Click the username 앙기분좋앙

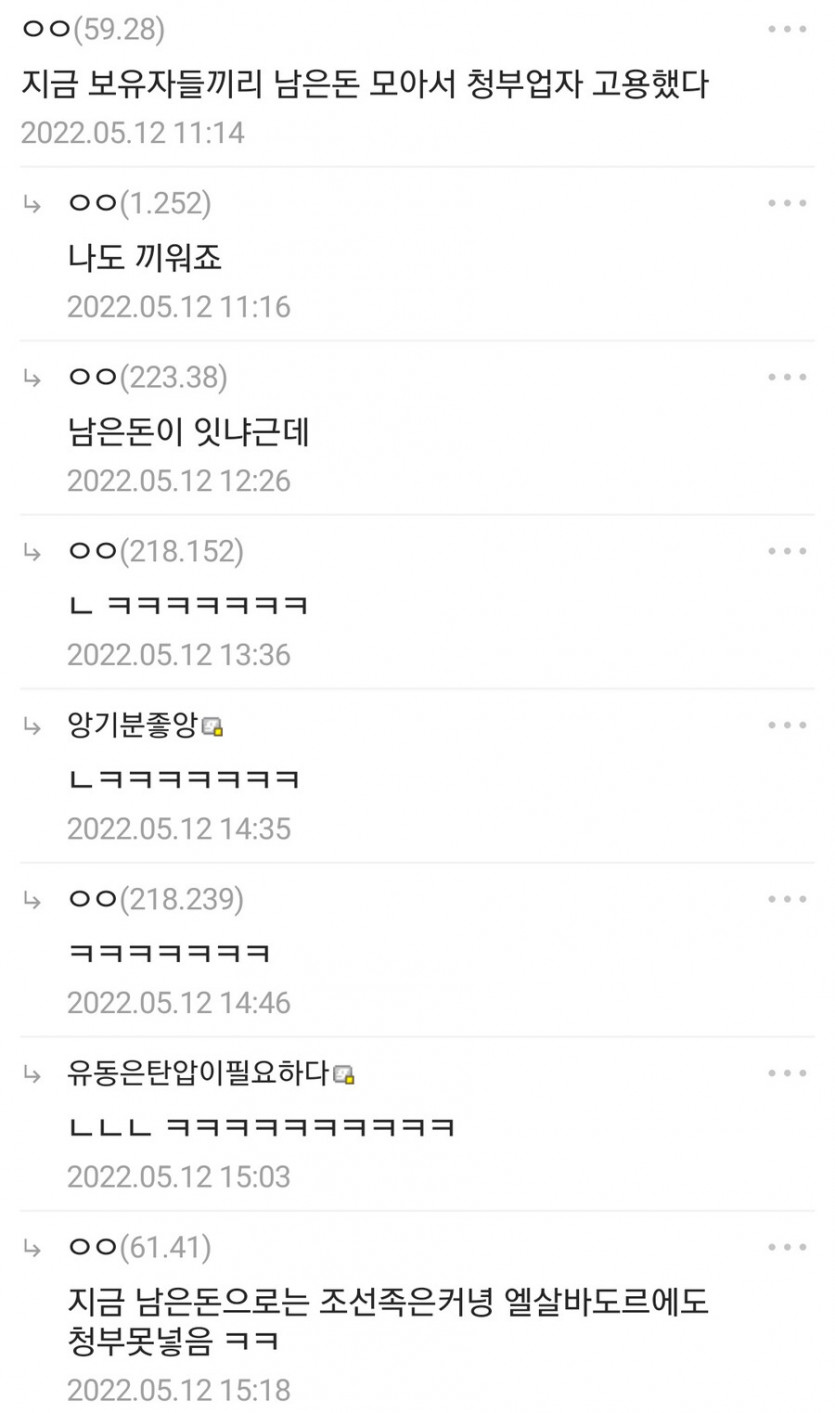135,727
